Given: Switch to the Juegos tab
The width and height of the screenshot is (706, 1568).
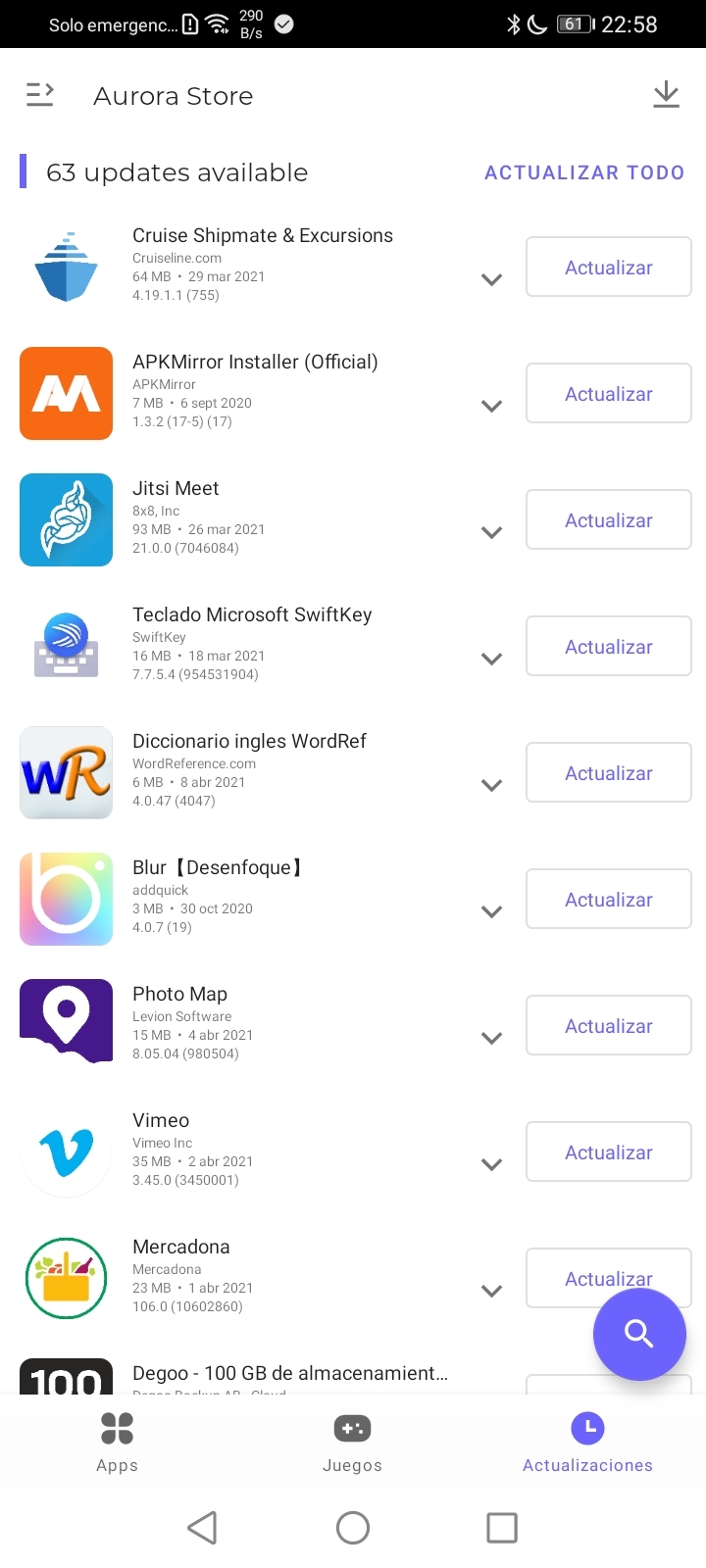Looking at the screenshot, I should point(352,1441).
